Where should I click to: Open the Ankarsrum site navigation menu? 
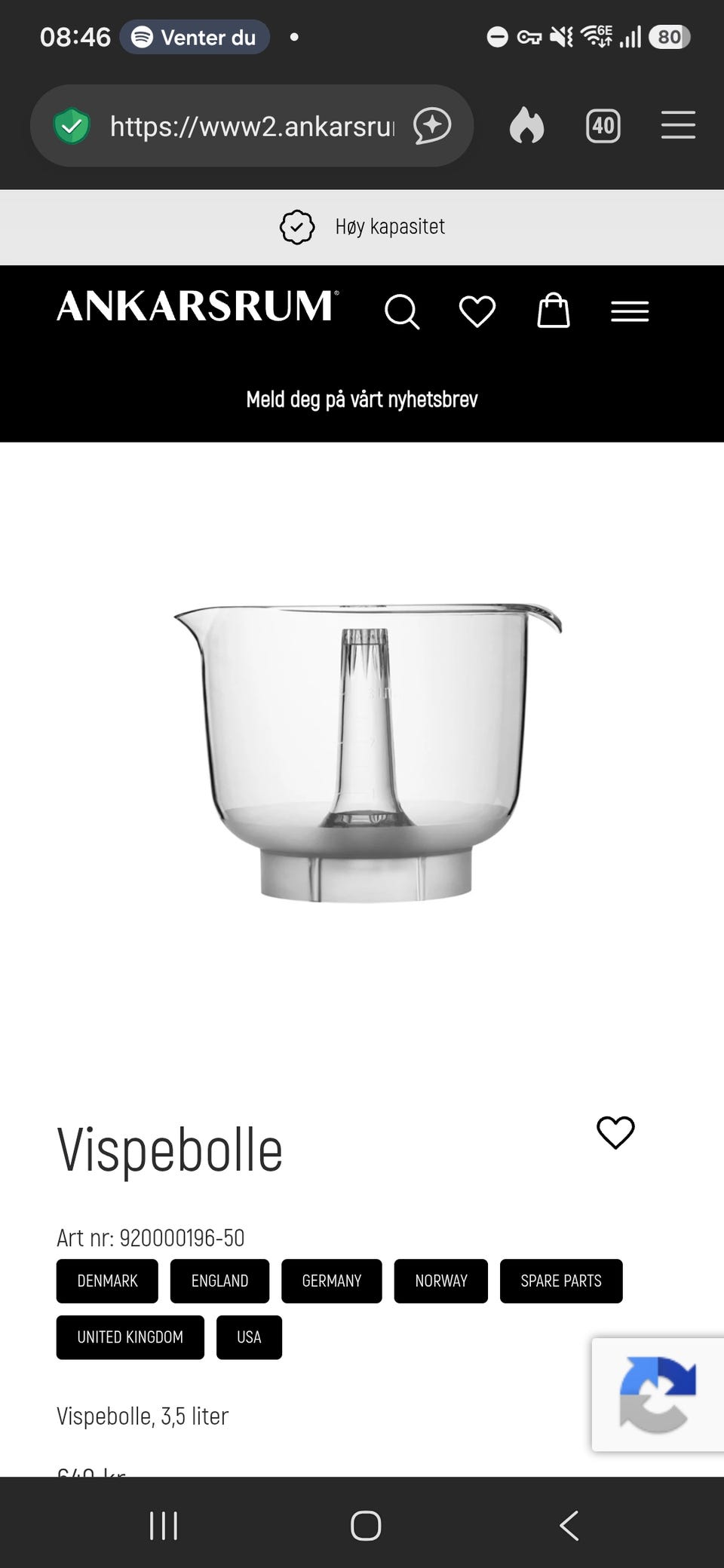[630, 311]
